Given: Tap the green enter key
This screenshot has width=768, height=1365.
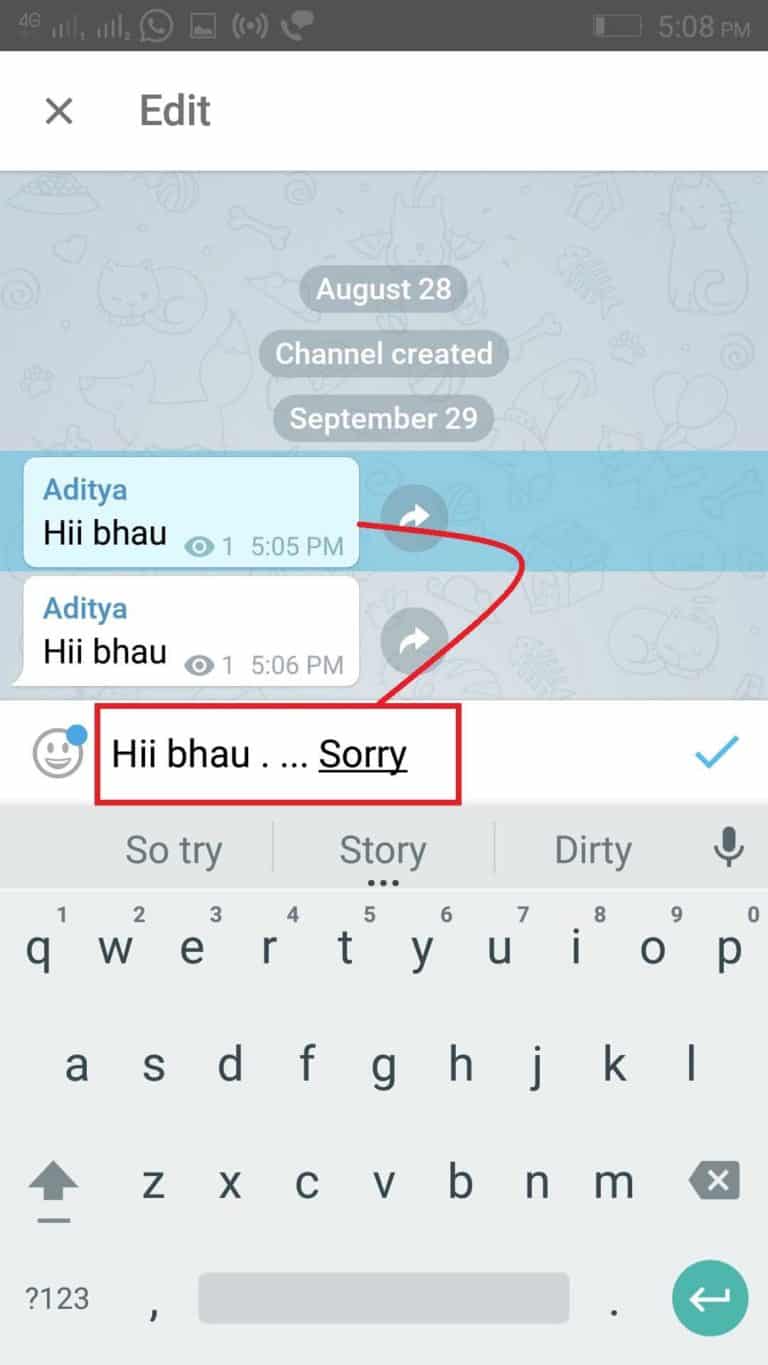Looking at the screenshot, I should (710, 1299).
